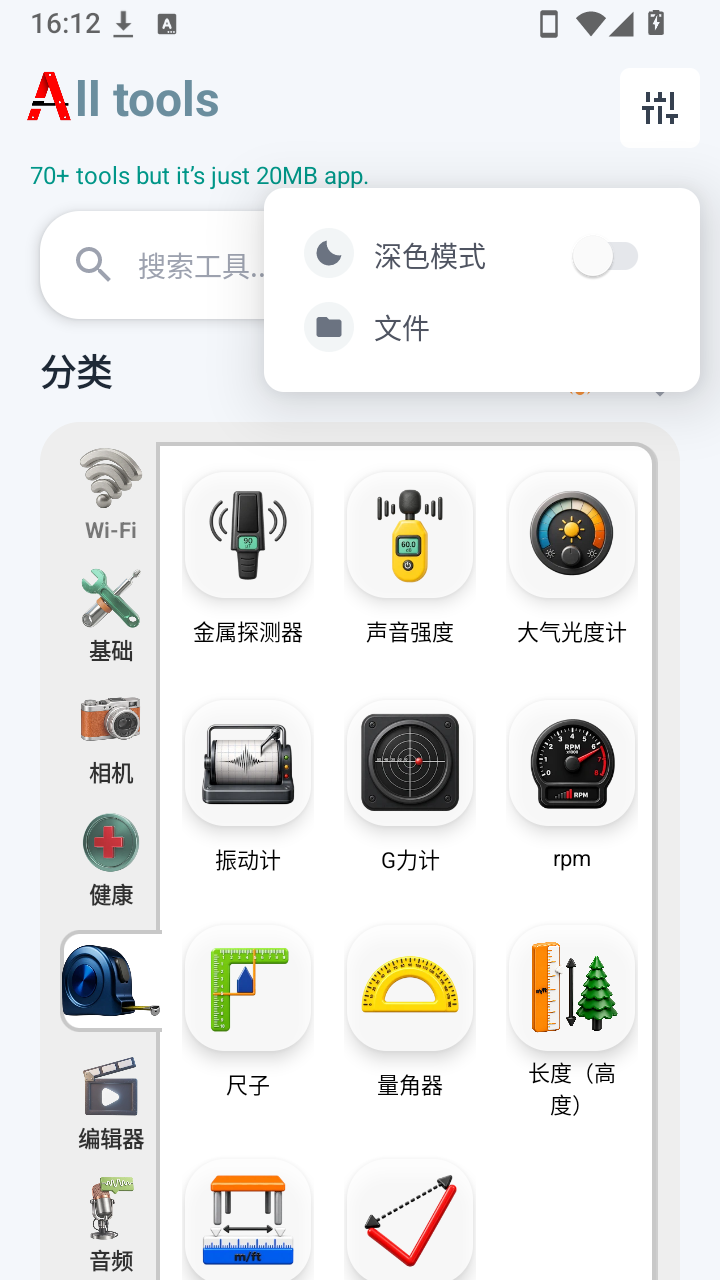Switch to the 音频 category
720x1280 pixels.
[111, 1226]
